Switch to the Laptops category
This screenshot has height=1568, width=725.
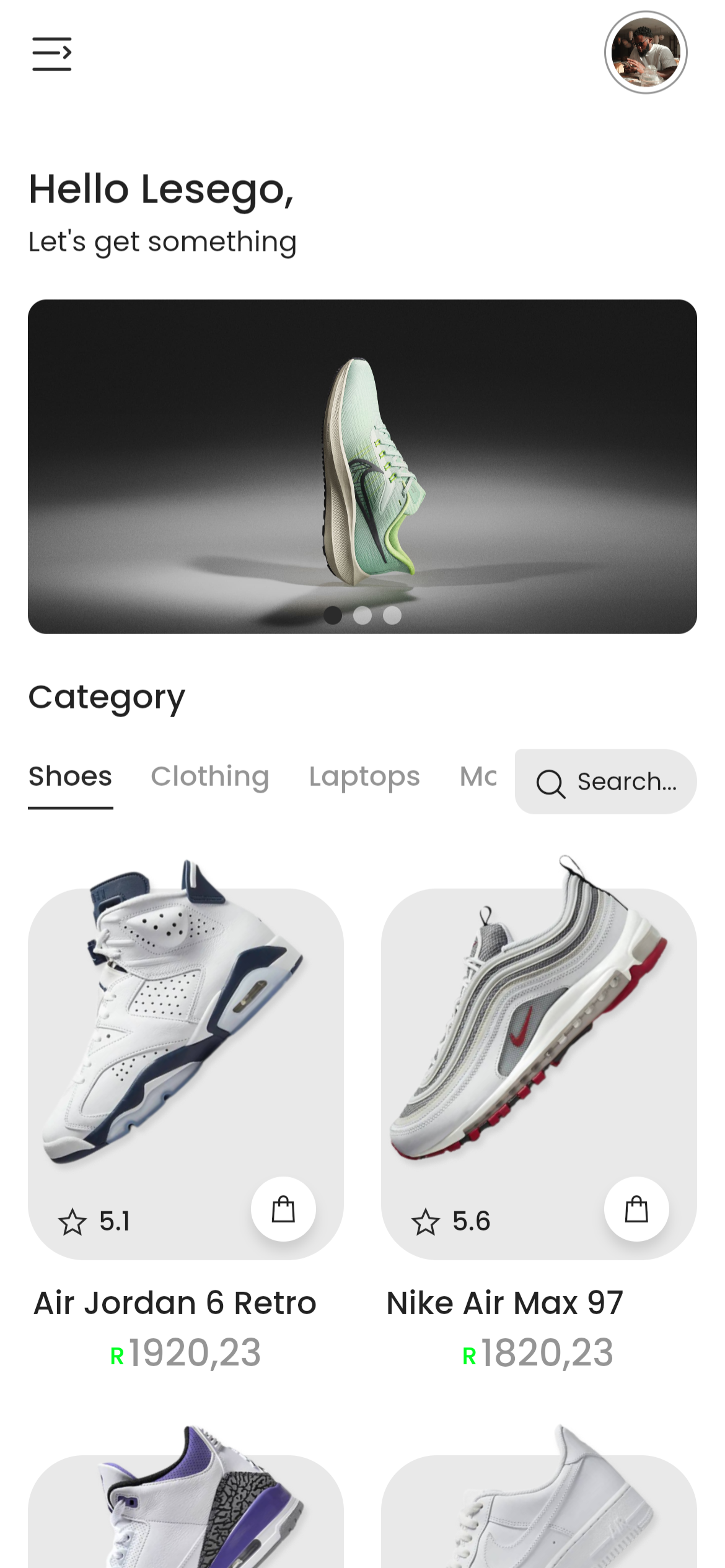click(x=364, y=777)
